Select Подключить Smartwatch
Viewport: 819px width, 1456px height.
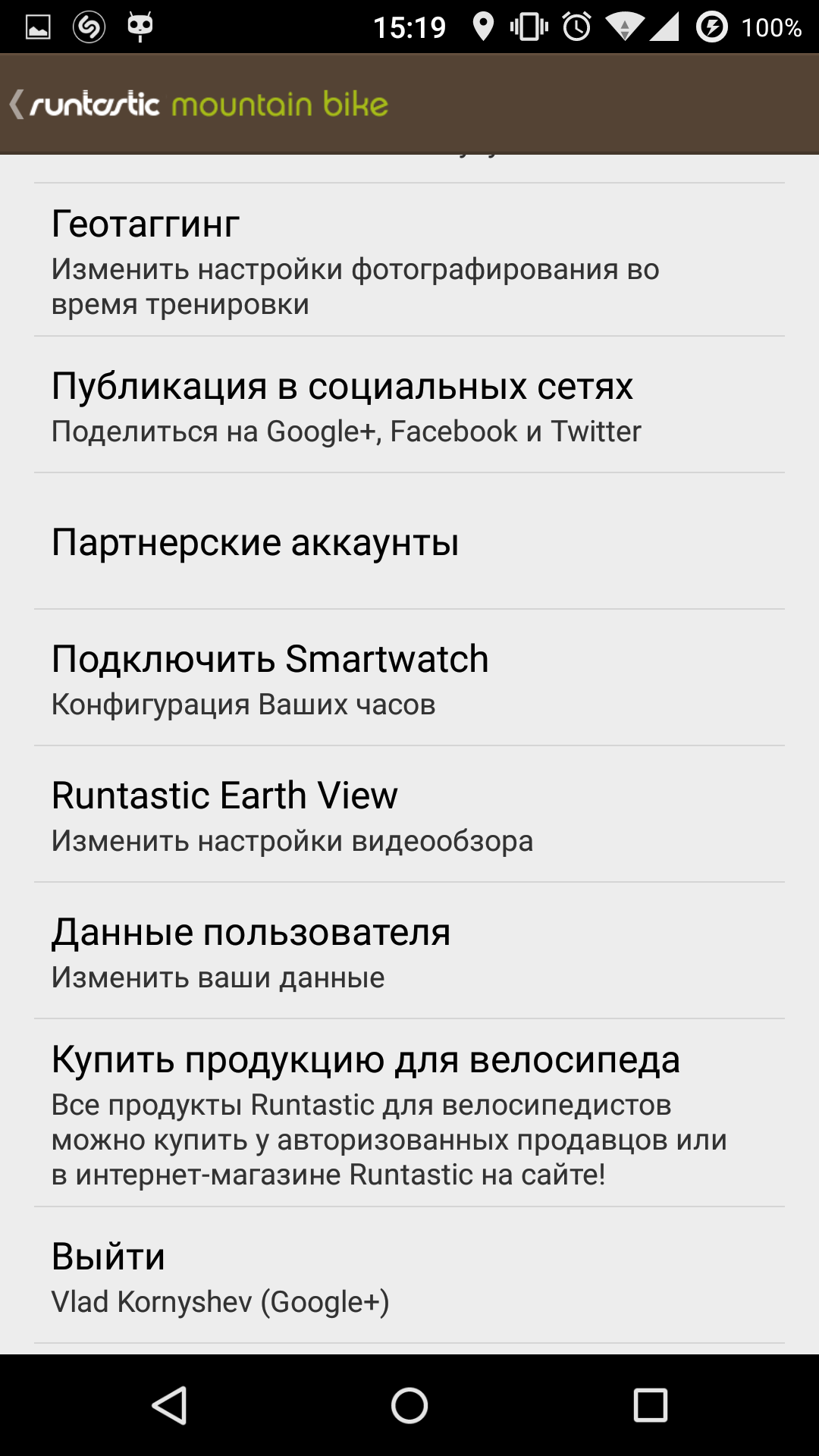click(x=409, y=678)
